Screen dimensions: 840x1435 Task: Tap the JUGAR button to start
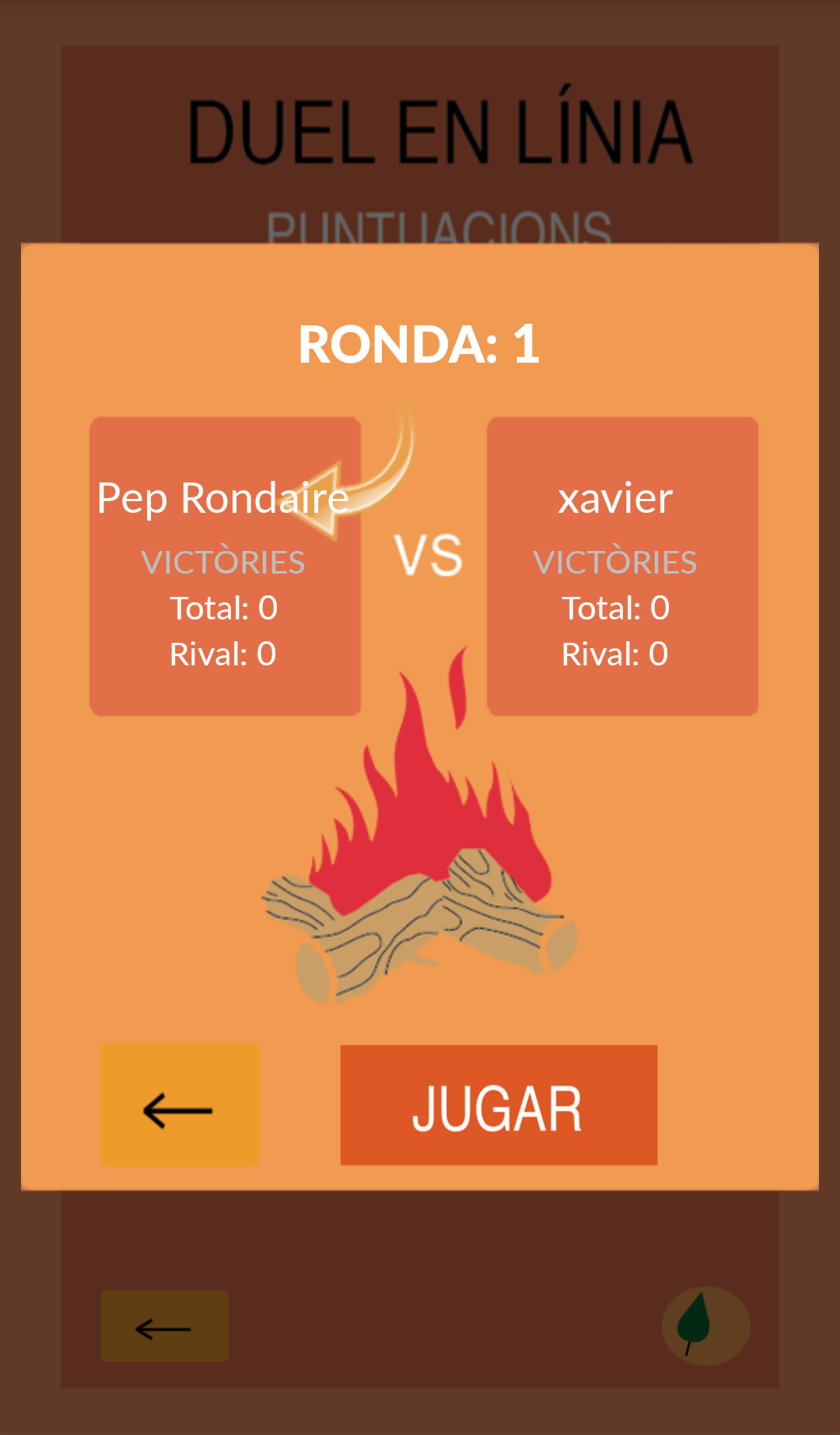coord(499,1105)
